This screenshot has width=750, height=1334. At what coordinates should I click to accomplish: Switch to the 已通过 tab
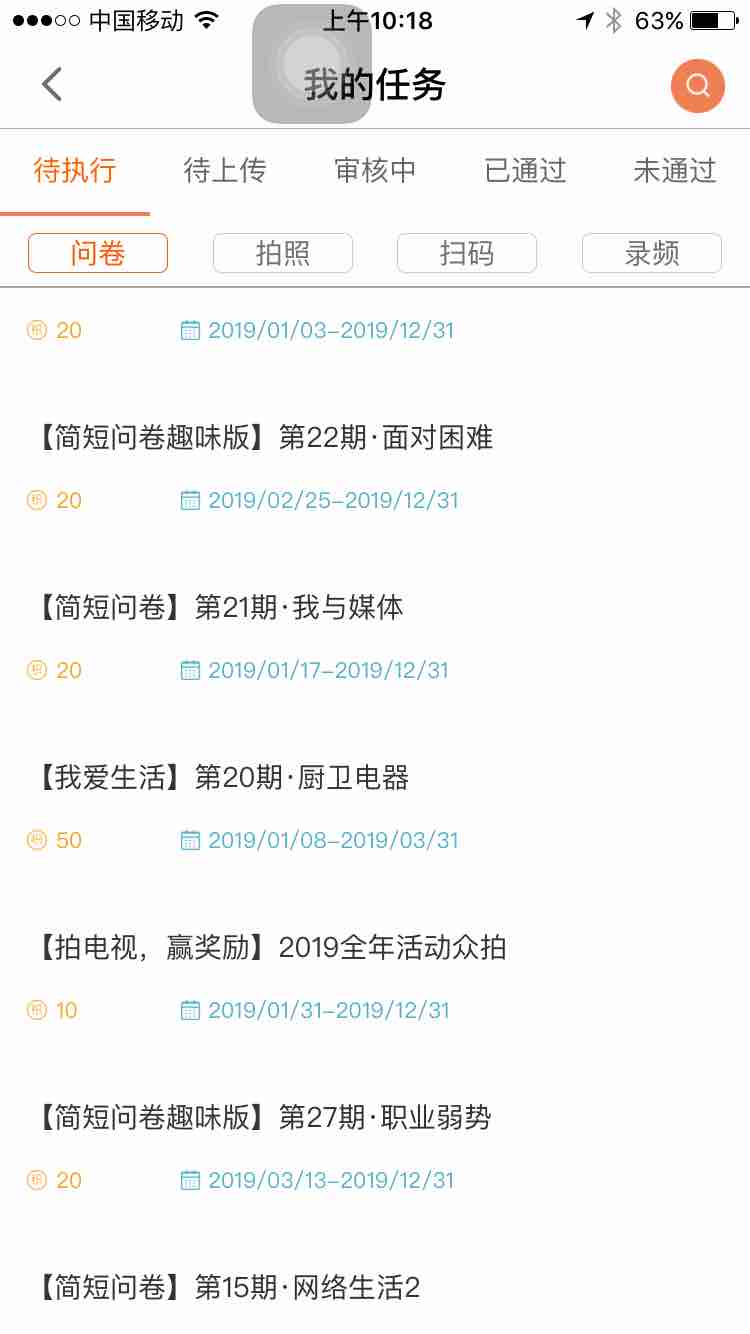coord(525,170)
